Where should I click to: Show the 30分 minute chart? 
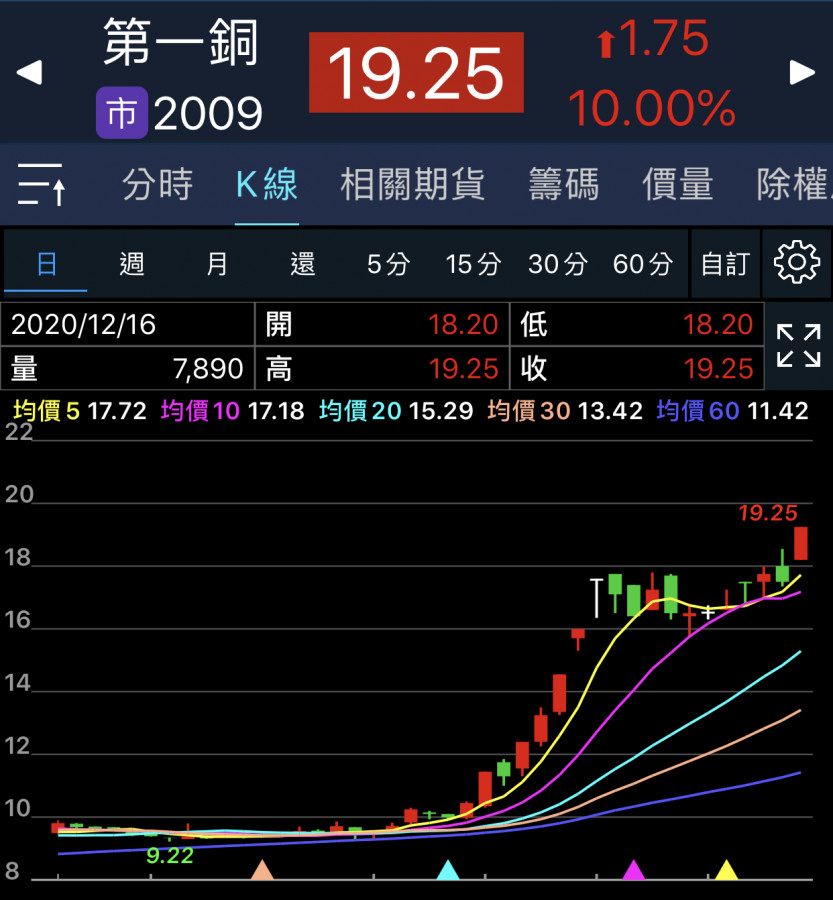tap(558, 264)
